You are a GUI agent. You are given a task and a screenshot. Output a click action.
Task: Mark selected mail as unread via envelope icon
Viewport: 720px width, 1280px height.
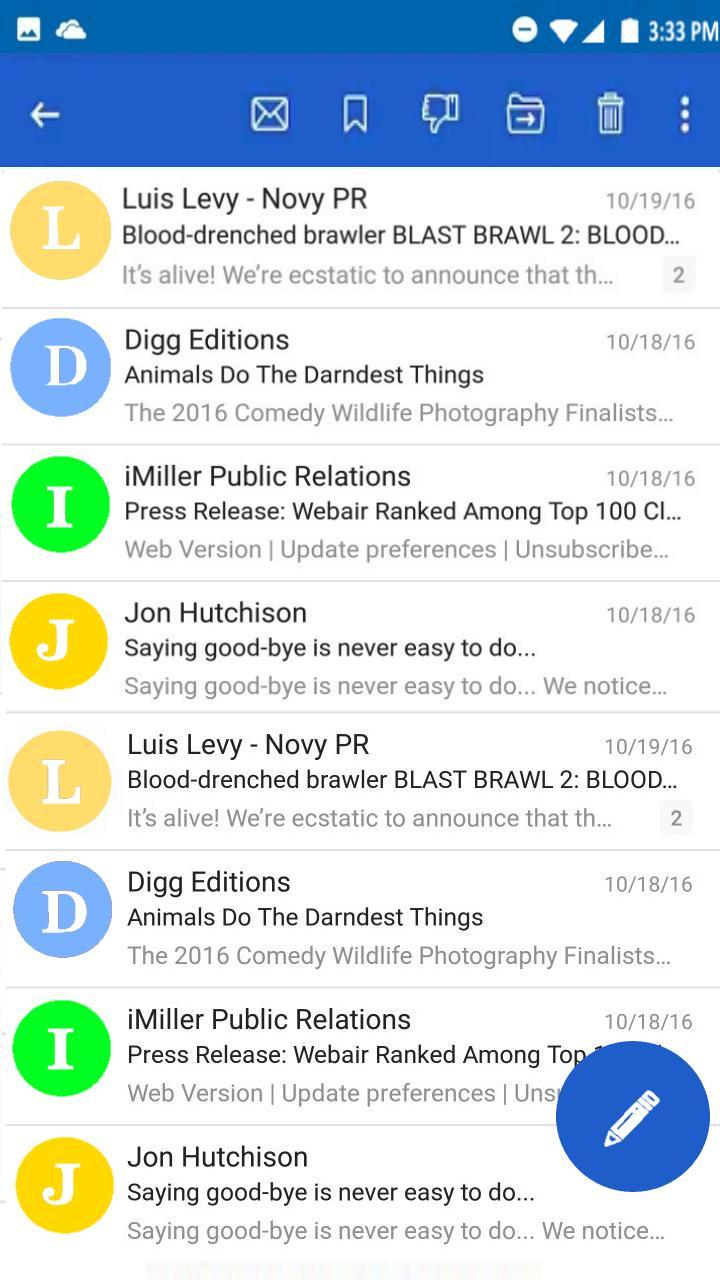[x=269, y=115]
